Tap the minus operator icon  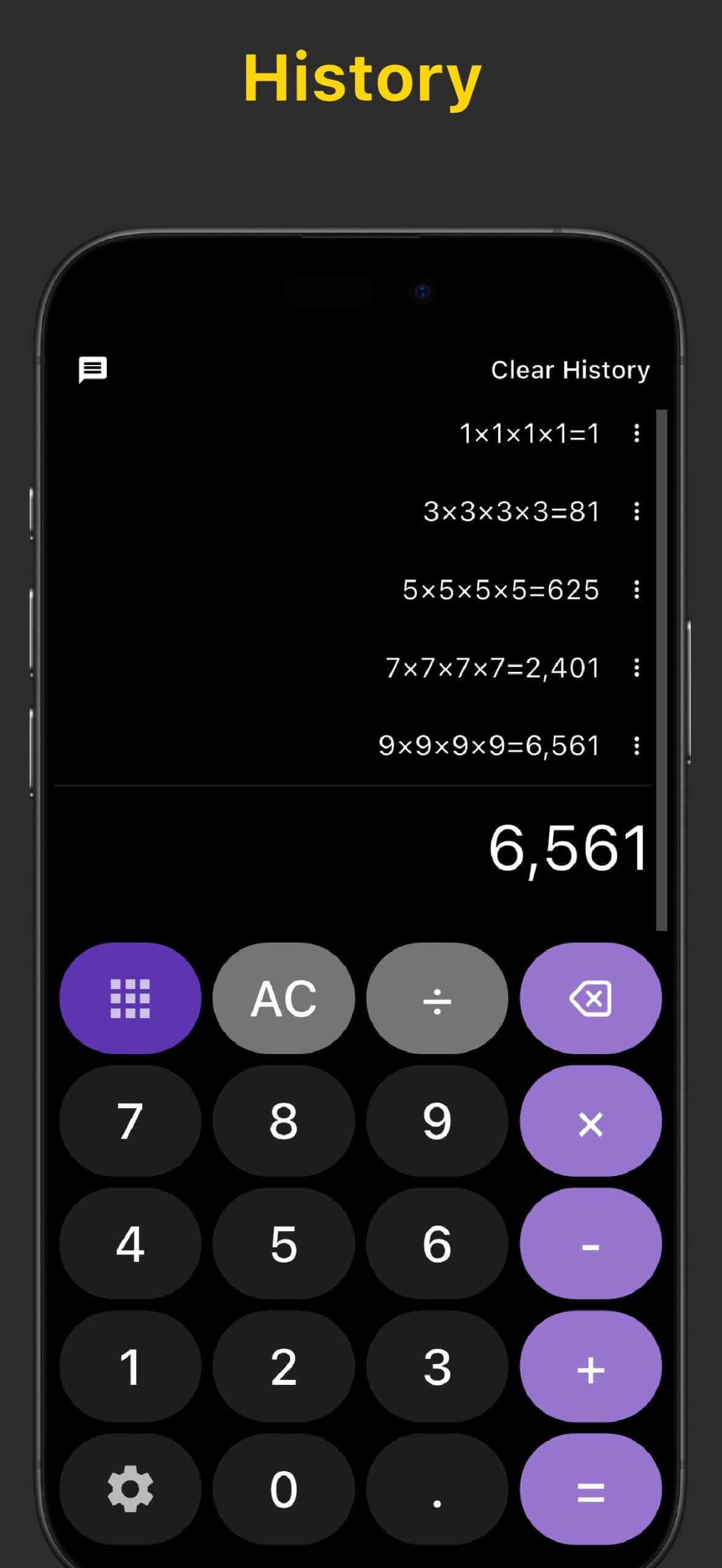(590, 1244)
